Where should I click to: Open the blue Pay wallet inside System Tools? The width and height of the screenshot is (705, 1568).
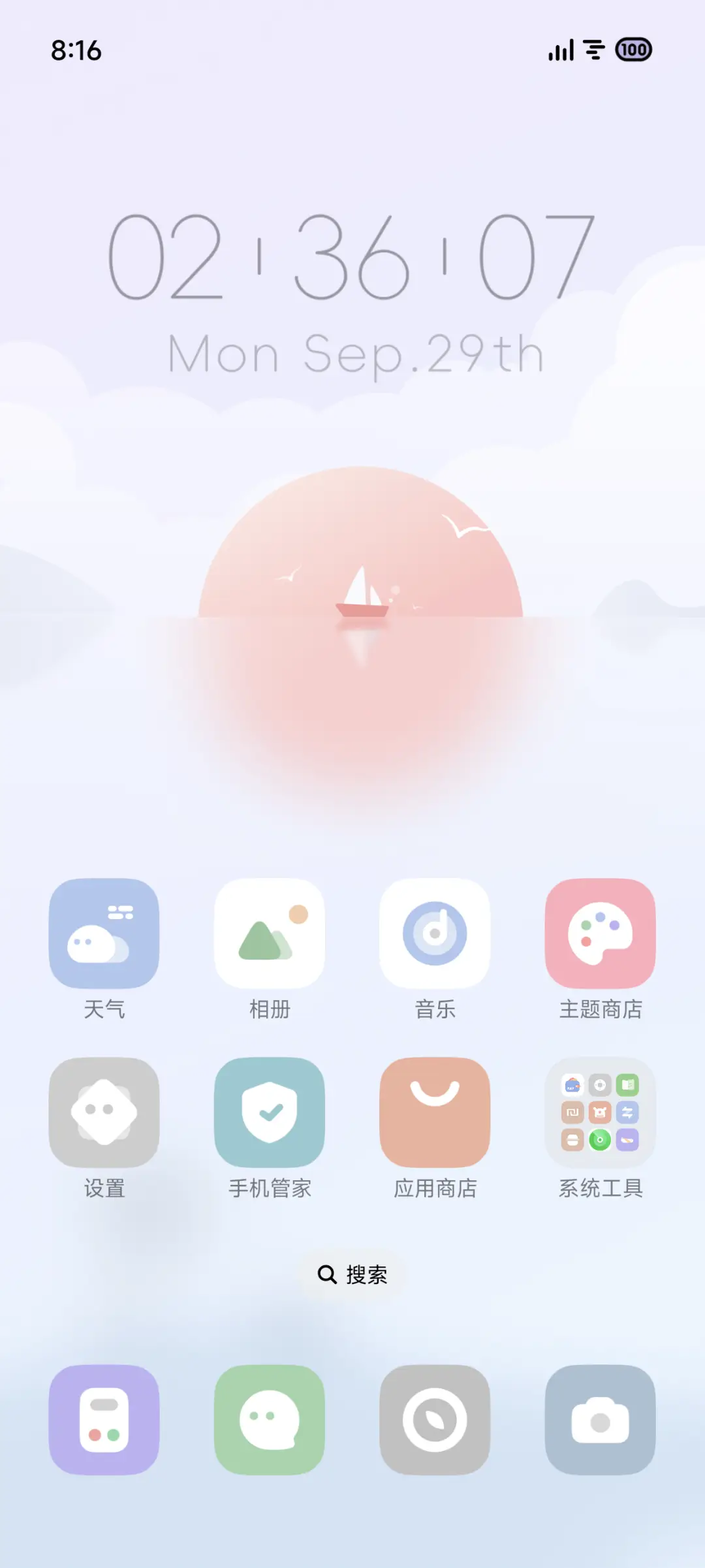[x=573, y=1084]
